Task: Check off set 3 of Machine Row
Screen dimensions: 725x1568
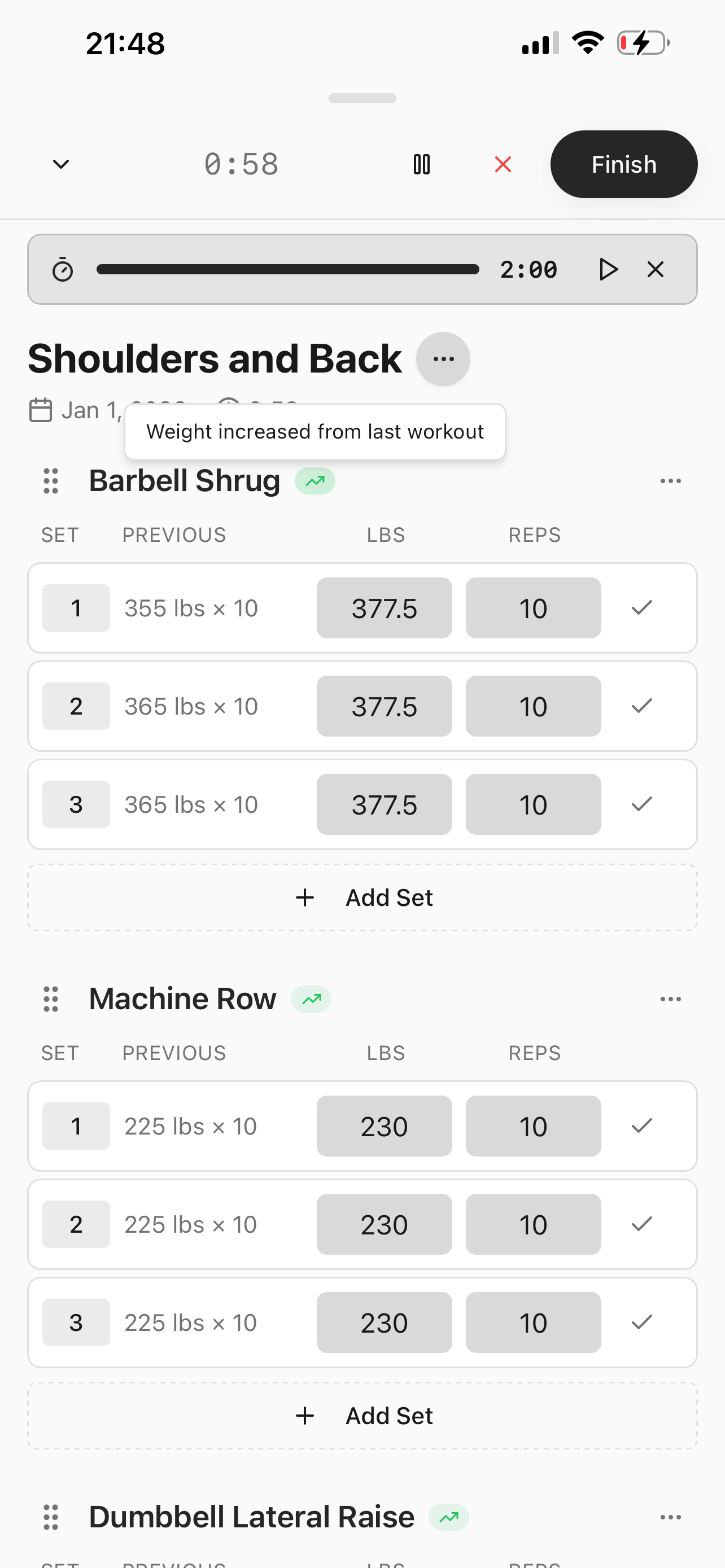Action: 641,1322
